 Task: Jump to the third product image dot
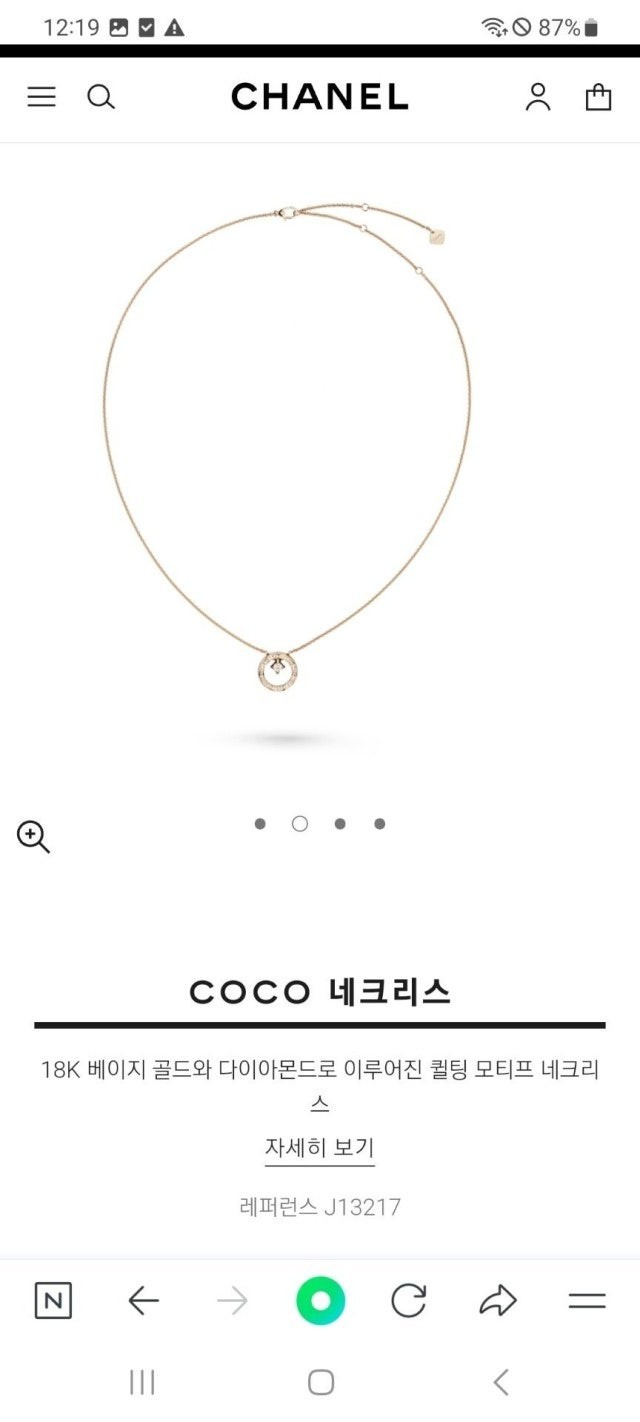point(340,824)
